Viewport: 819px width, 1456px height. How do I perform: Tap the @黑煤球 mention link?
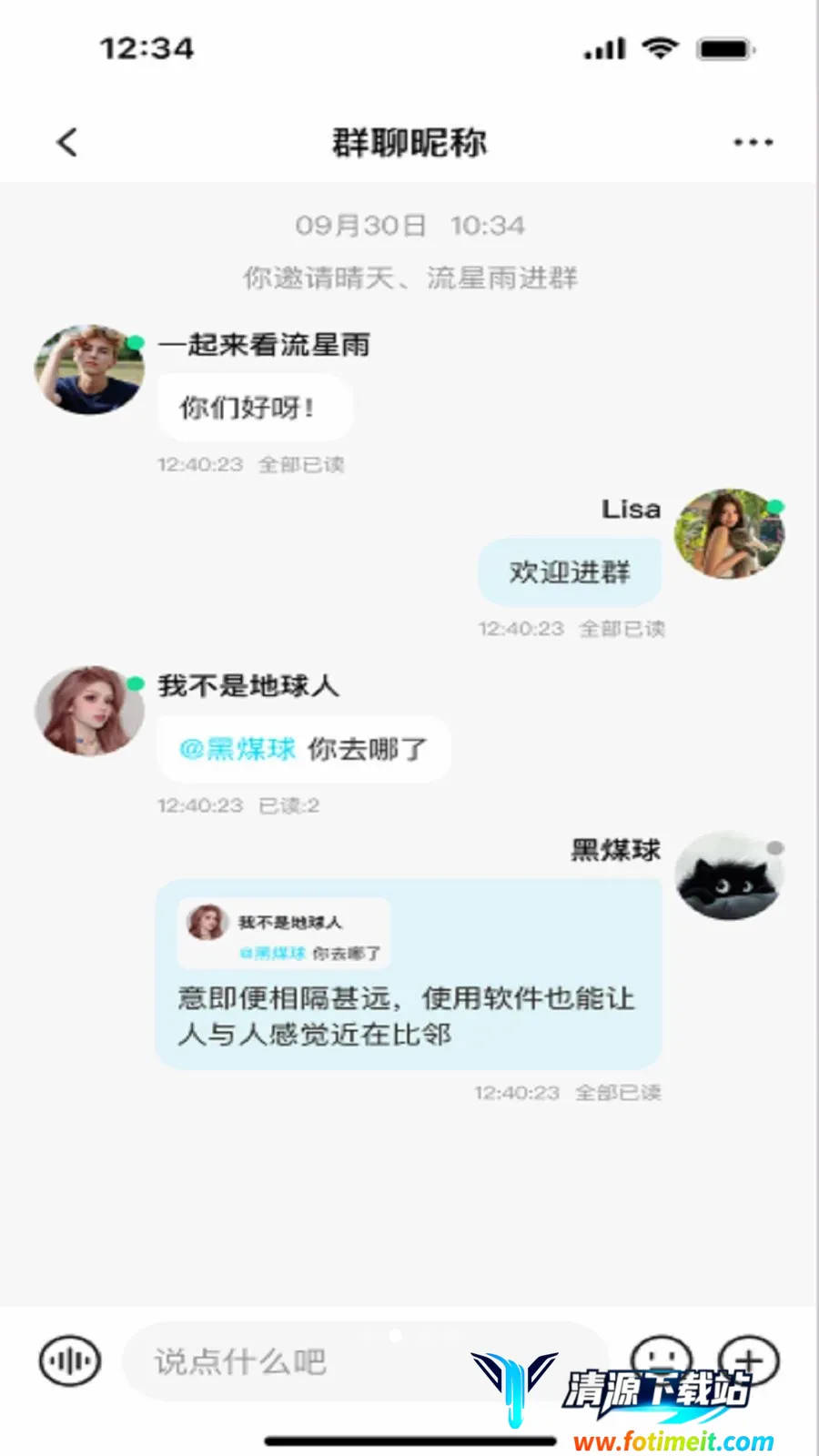pos(238,749)
